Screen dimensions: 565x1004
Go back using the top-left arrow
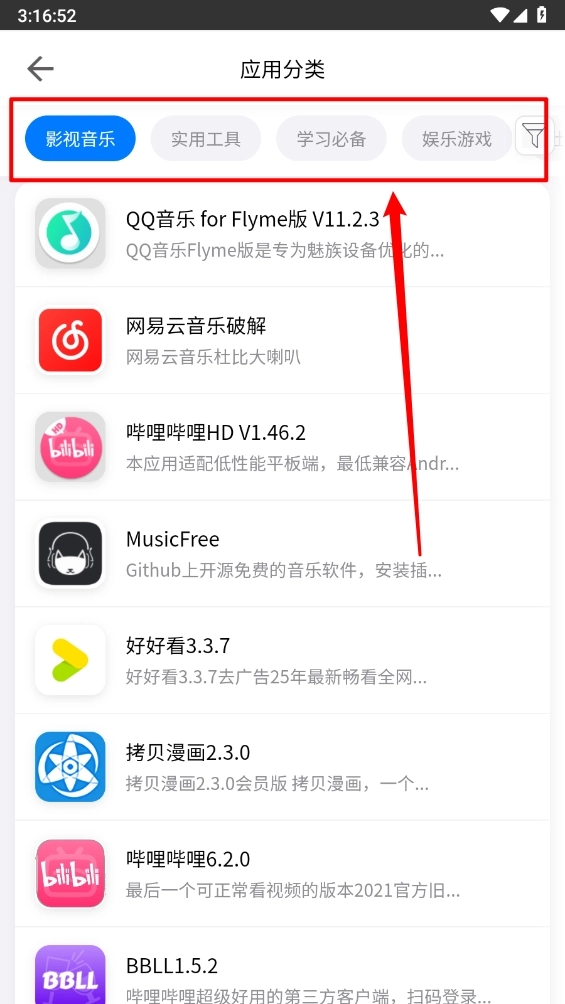[x=40, y=69]
